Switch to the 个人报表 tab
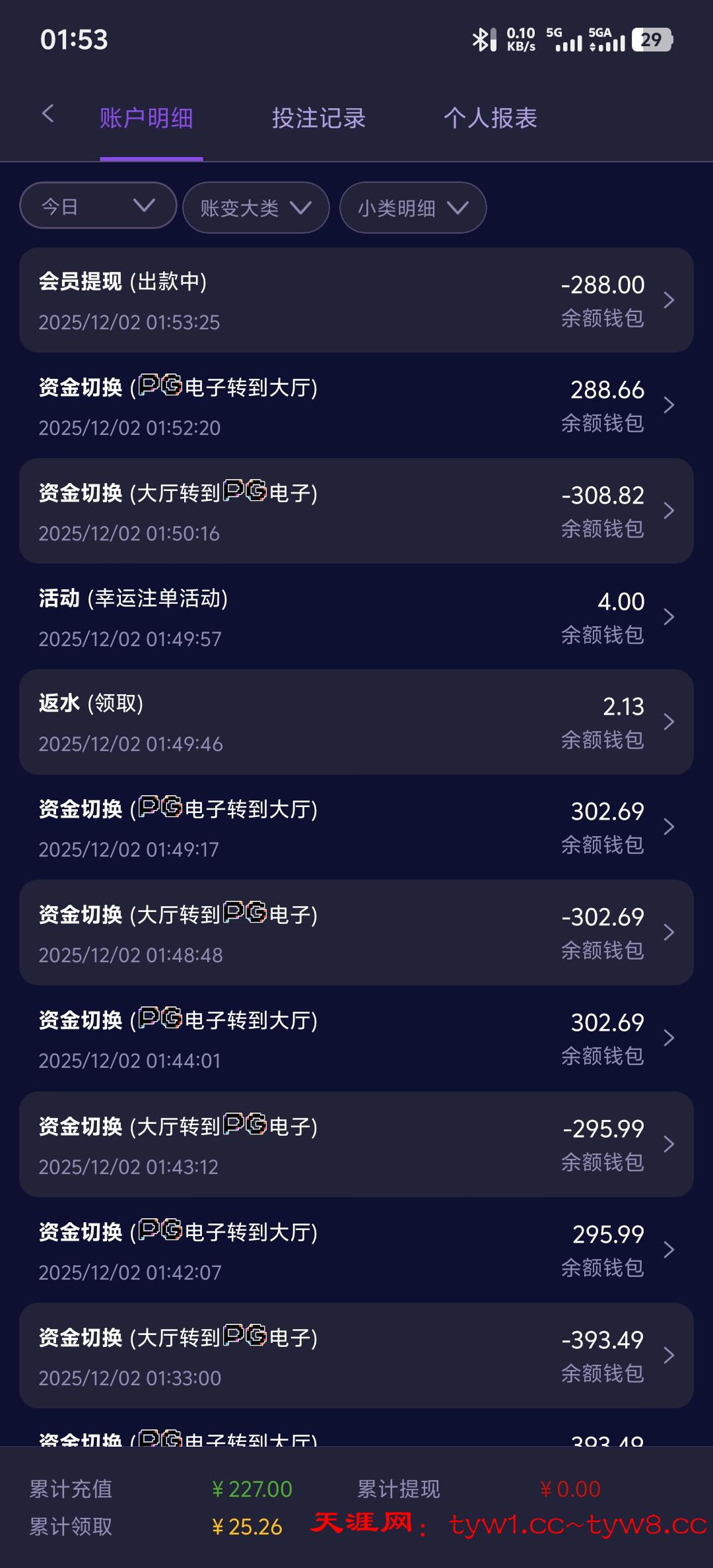The image size is (713, 1568). point(490,119)
